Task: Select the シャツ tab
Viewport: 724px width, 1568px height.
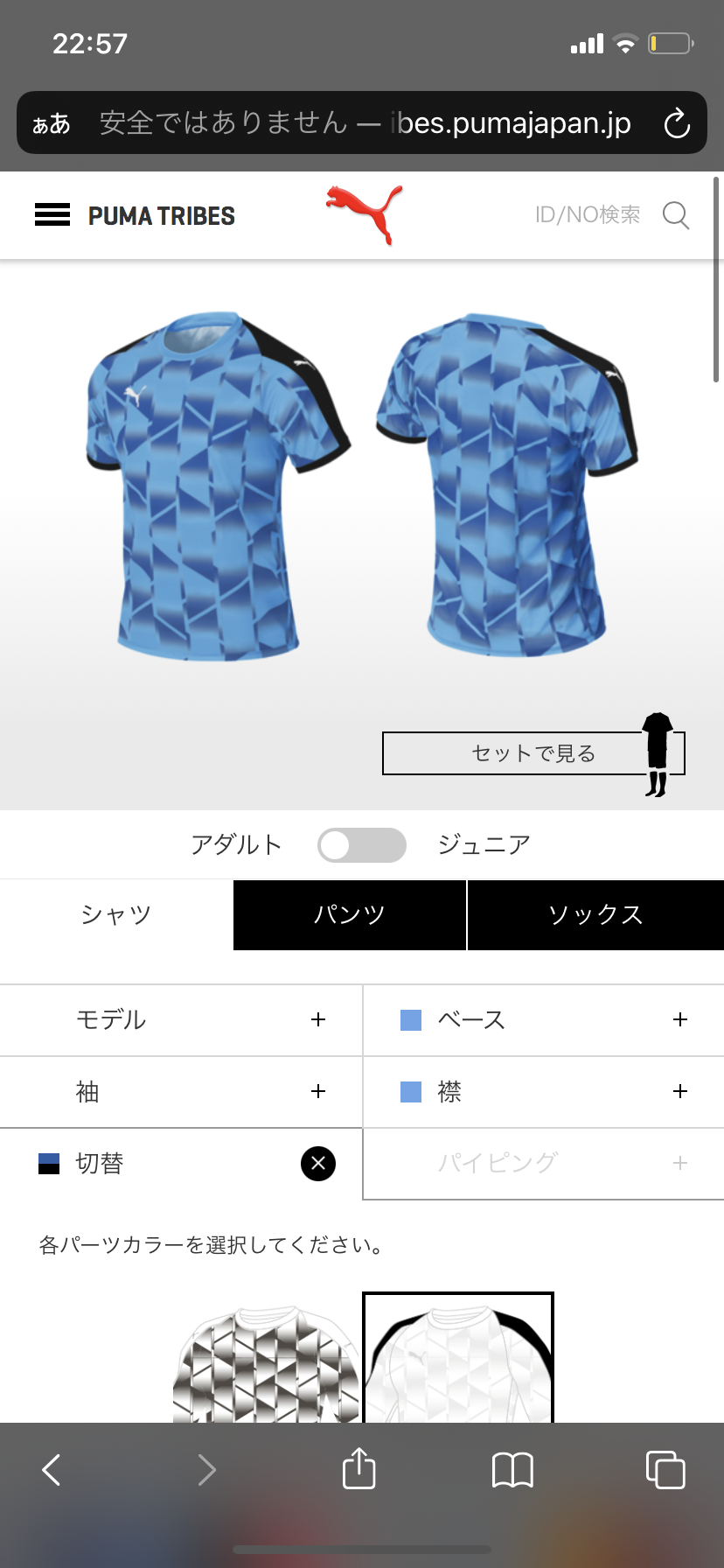Action: 116,915
